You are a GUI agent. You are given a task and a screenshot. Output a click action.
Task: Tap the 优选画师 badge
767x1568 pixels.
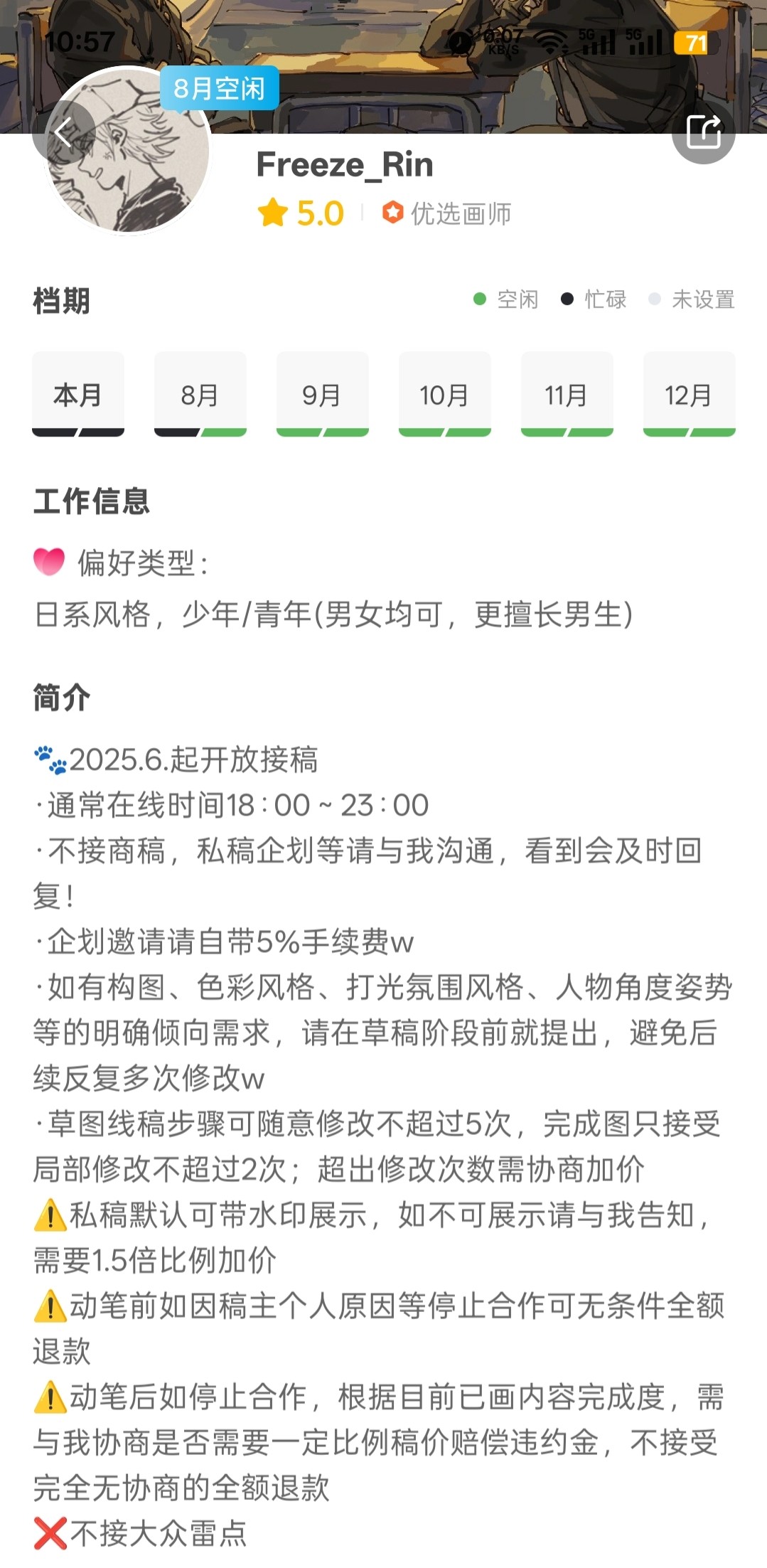pos(446,213)
